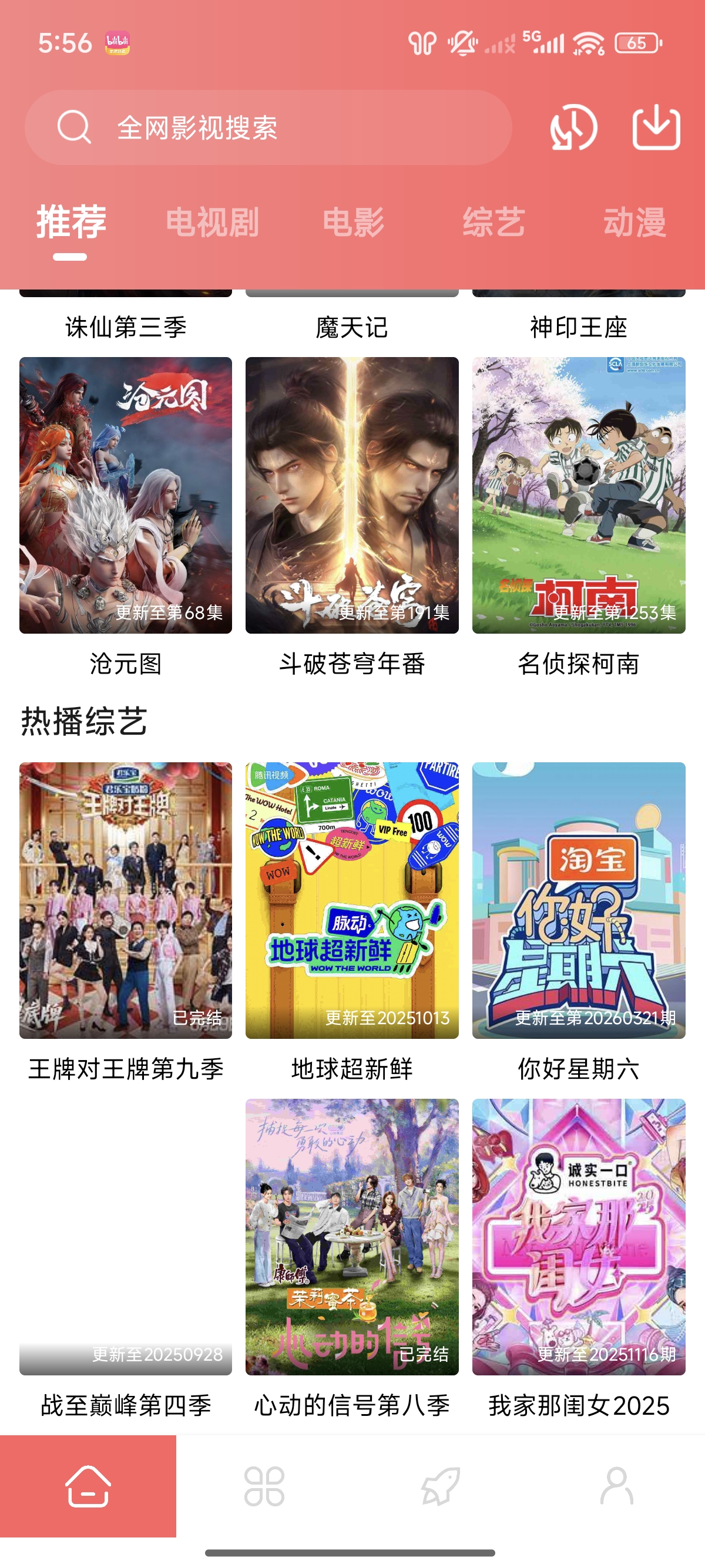The image size is (705, 1568).
Task: Open 沧元图 anime poster
Action: pos(125,495)
